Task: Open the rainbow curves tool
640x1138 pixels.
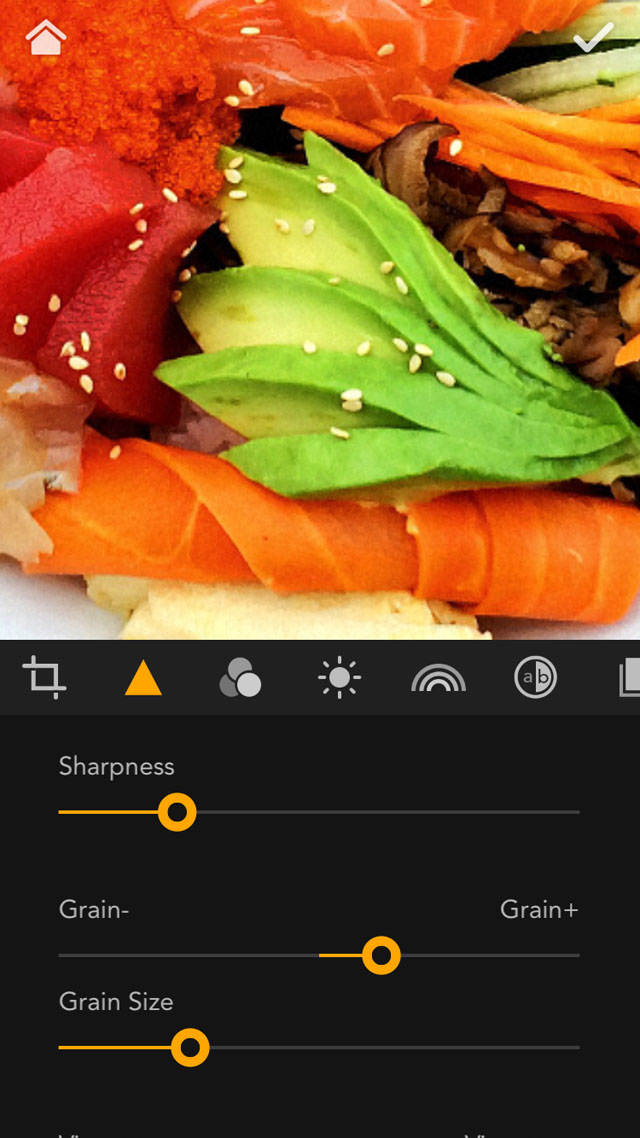Action: 438,678
